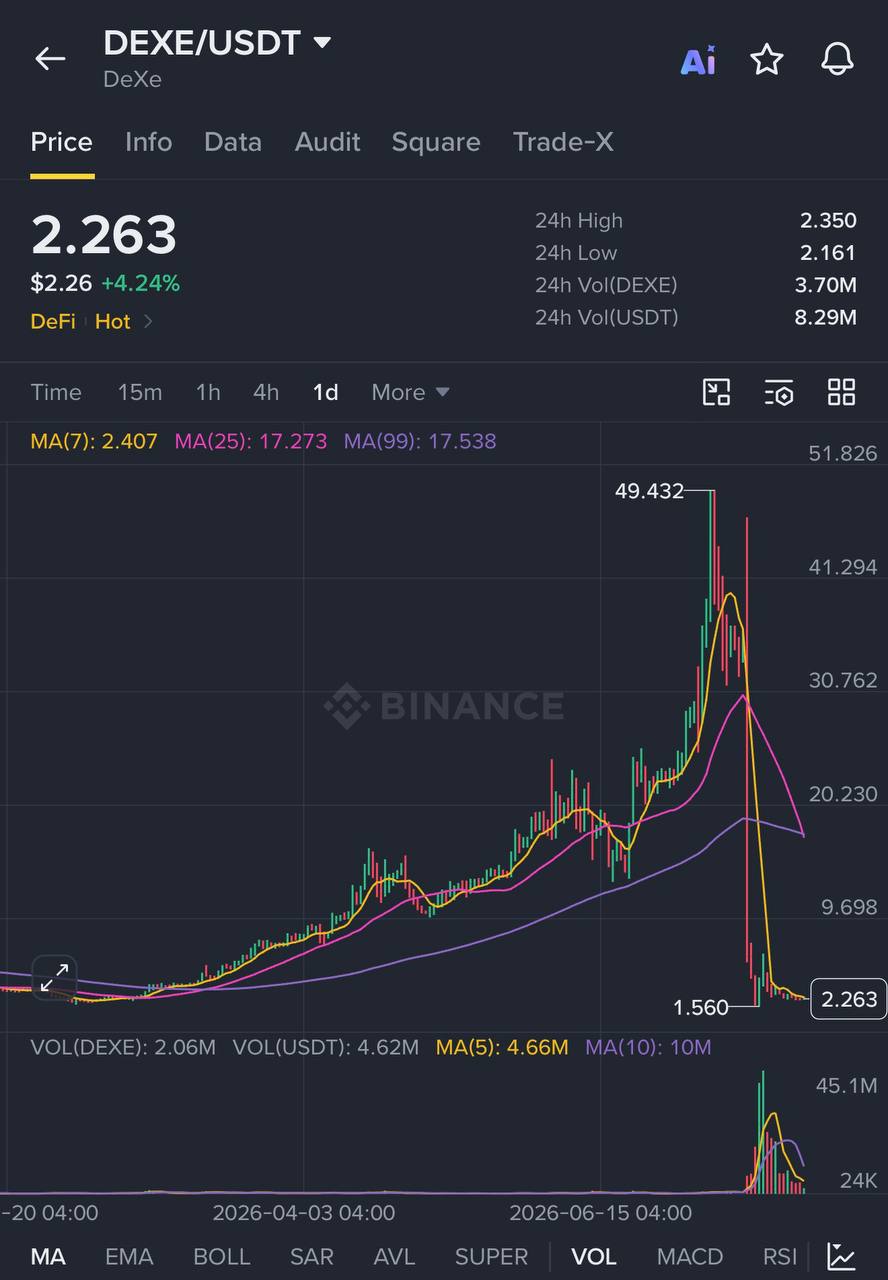
Task: Select the 15m chart interval
Action: point(140,392)
